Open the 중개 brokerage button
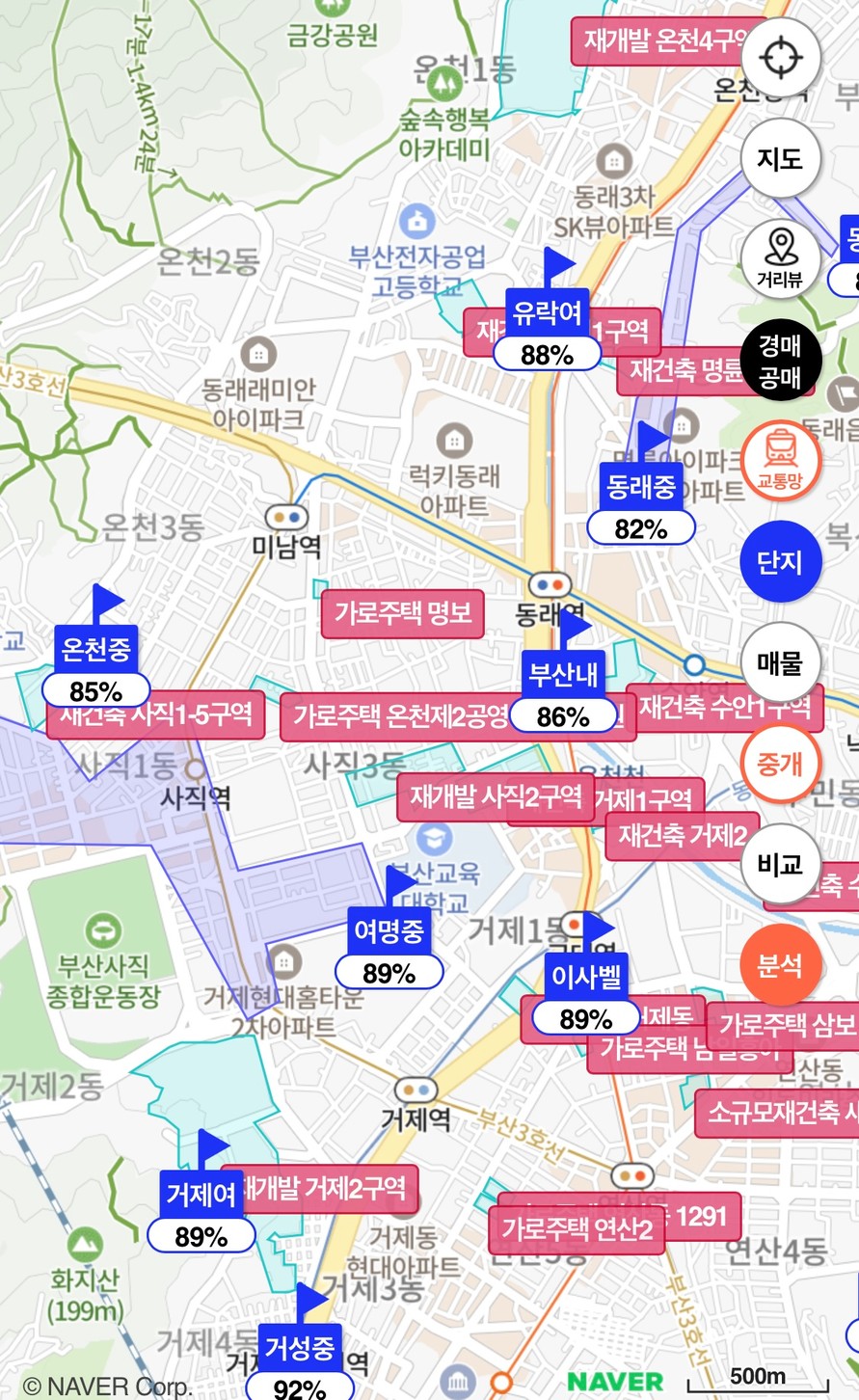 pos(780,764)
